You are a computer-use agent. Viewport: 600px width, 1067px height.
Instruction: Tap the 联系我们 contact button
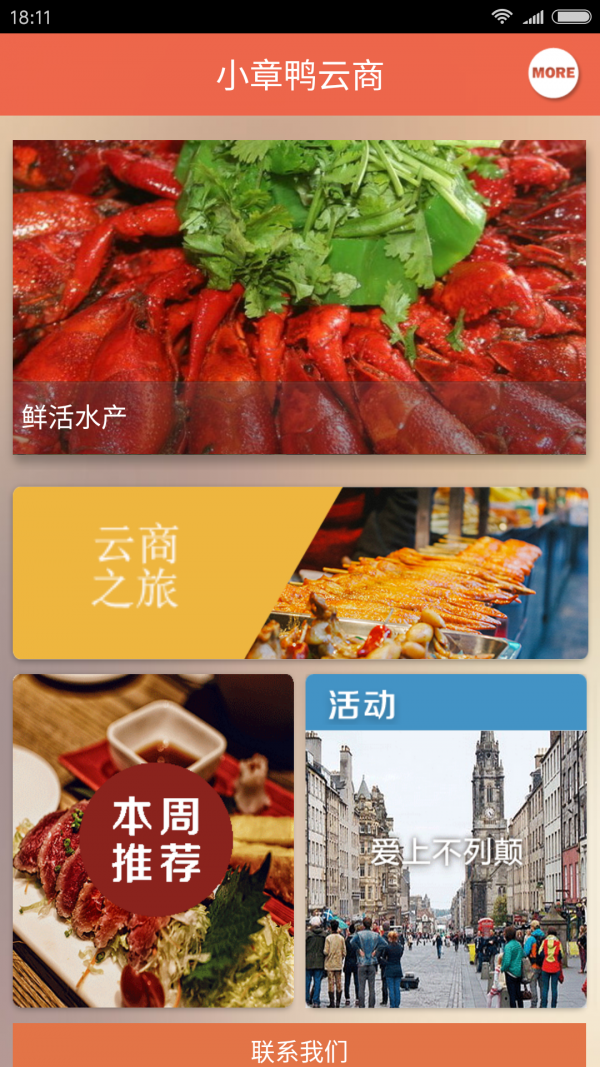tap(300, 1048)
